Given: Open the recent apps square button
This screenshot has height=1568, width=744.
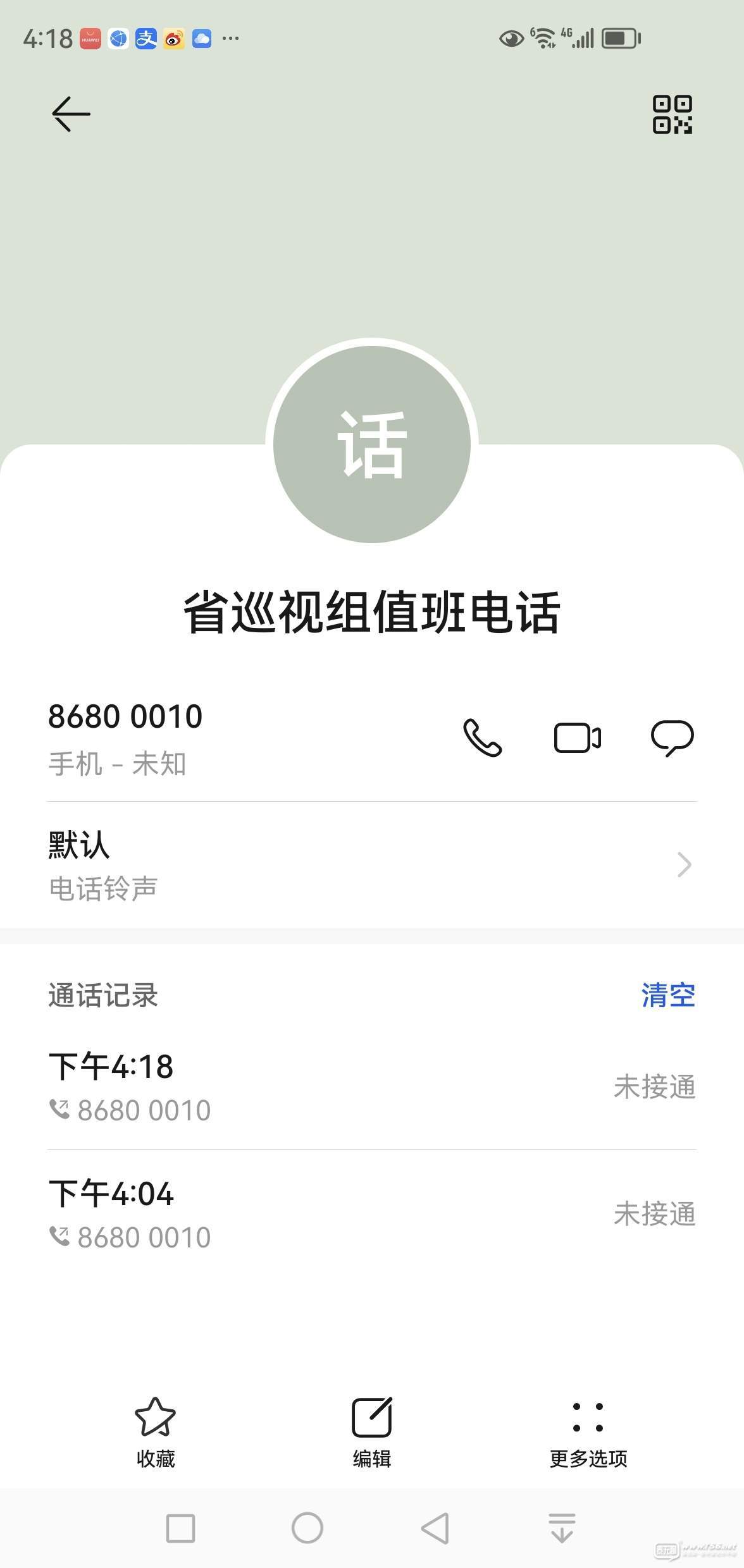Looking at the screenshot, I should pyautogui.click(x=180, y=1528).
